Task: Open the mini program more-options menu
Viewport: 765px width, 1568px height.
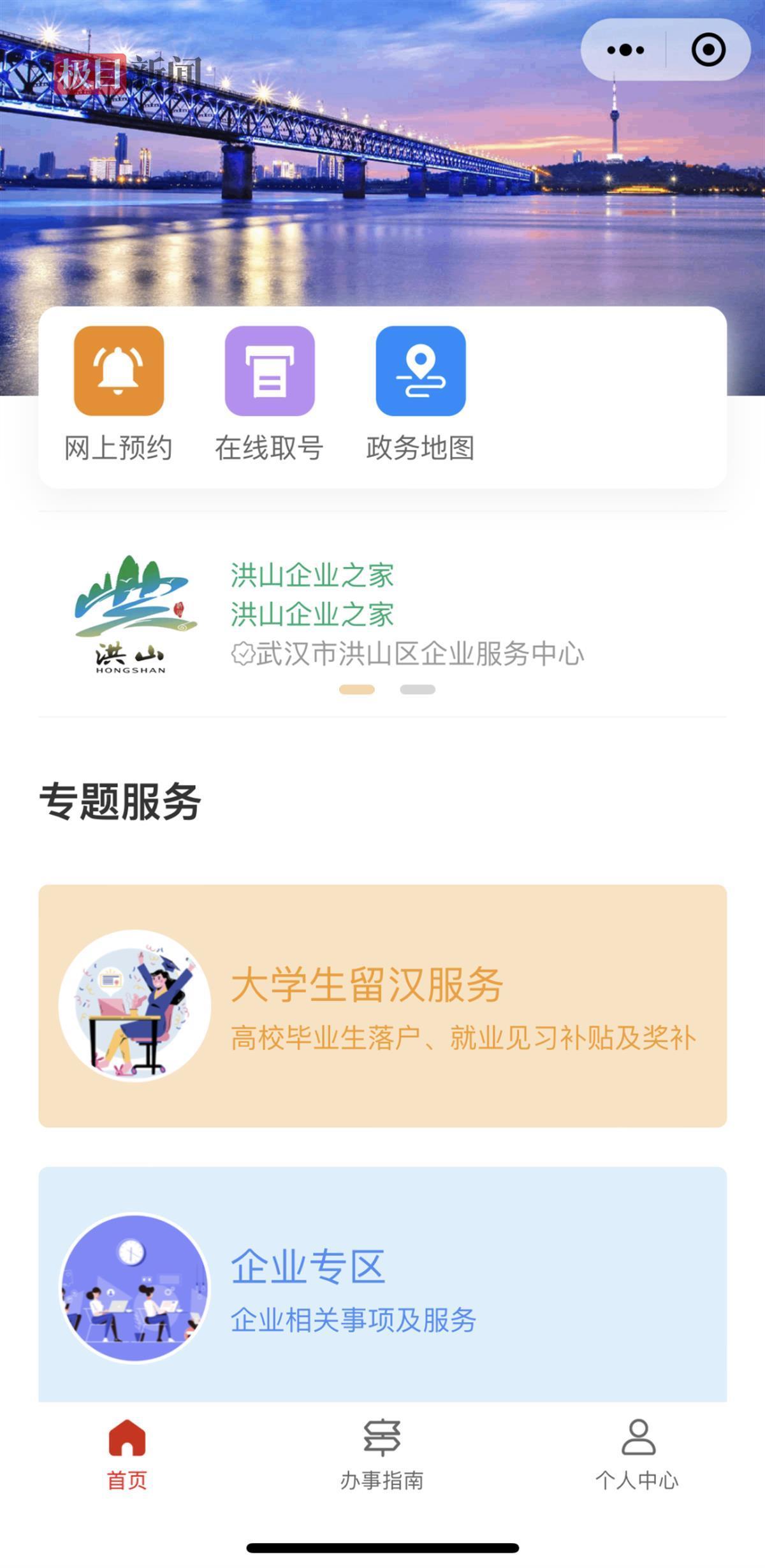Action: click(625, 50)
